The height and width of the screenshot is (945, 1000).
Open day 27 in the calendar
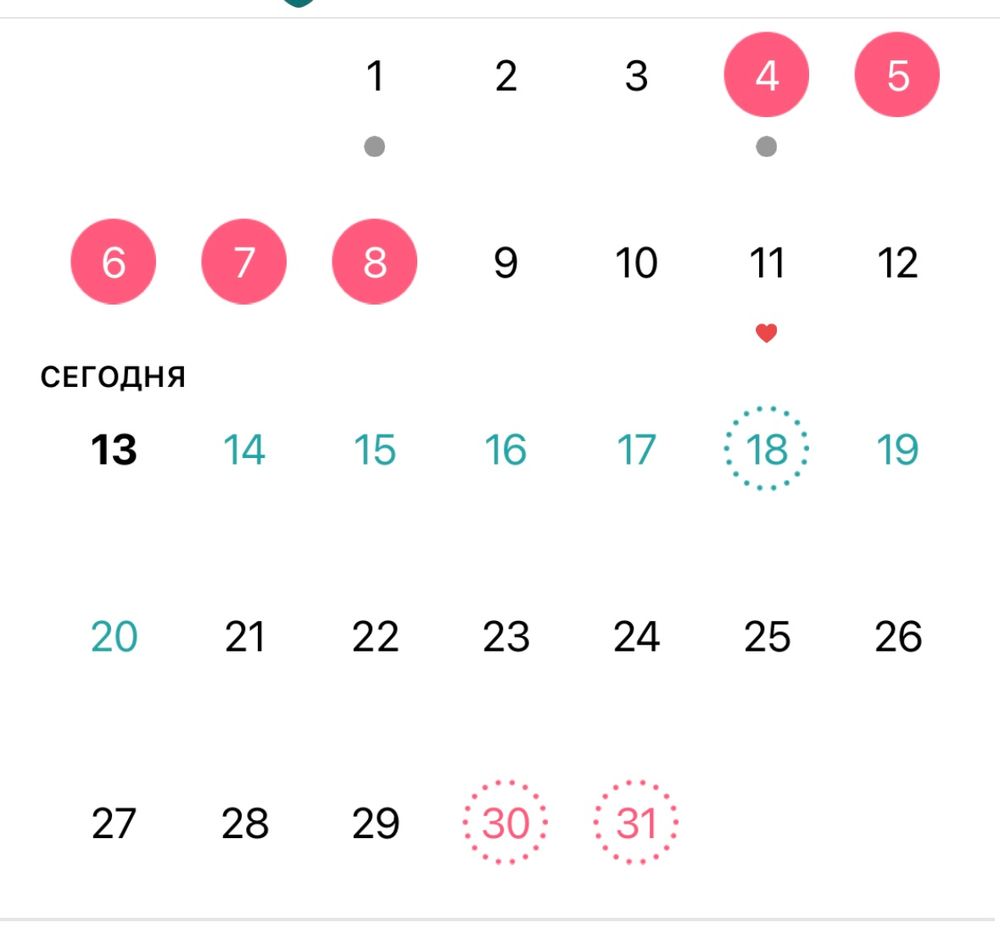click(x=114, y=823)
